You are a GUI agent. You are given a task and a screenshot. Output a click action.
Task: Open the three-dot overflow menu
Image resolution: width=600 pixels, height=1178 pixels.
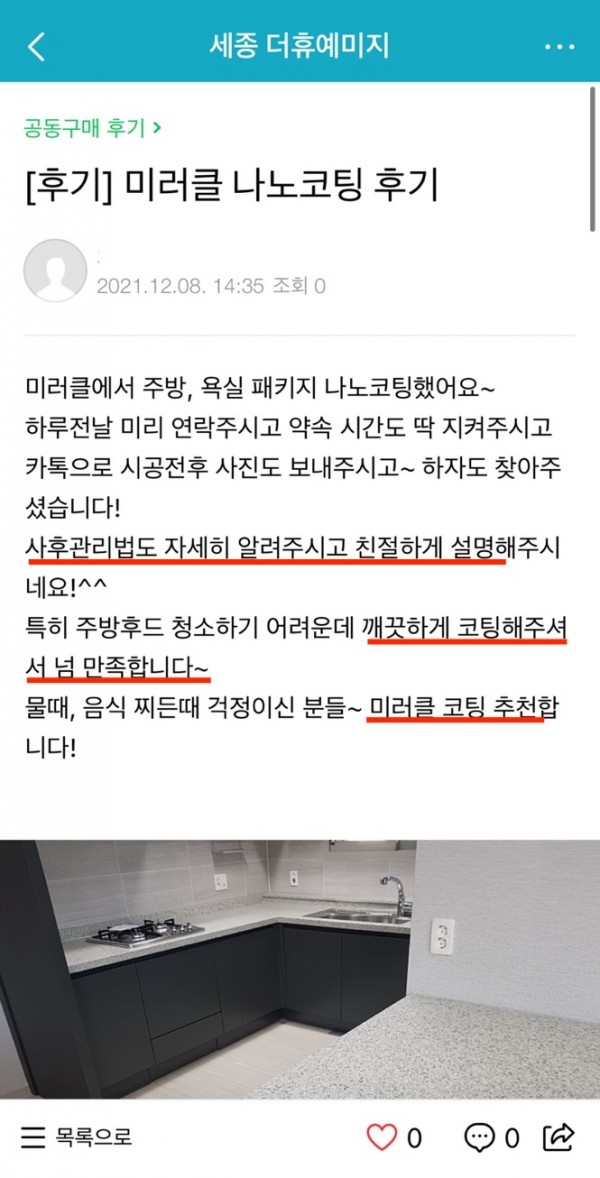point(559,46)
